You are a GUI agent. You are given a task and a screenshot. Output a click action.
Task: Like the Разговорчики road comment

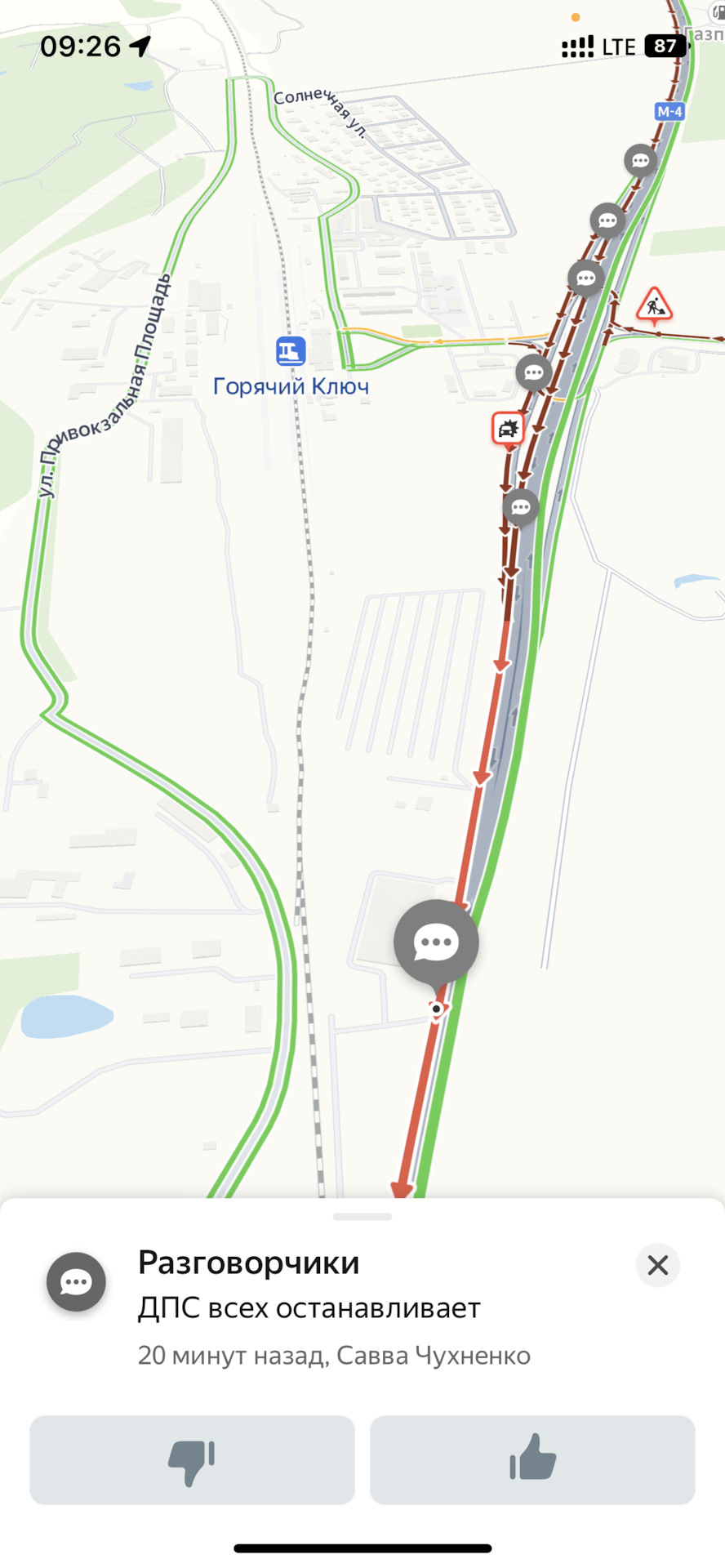point(532,1459)
